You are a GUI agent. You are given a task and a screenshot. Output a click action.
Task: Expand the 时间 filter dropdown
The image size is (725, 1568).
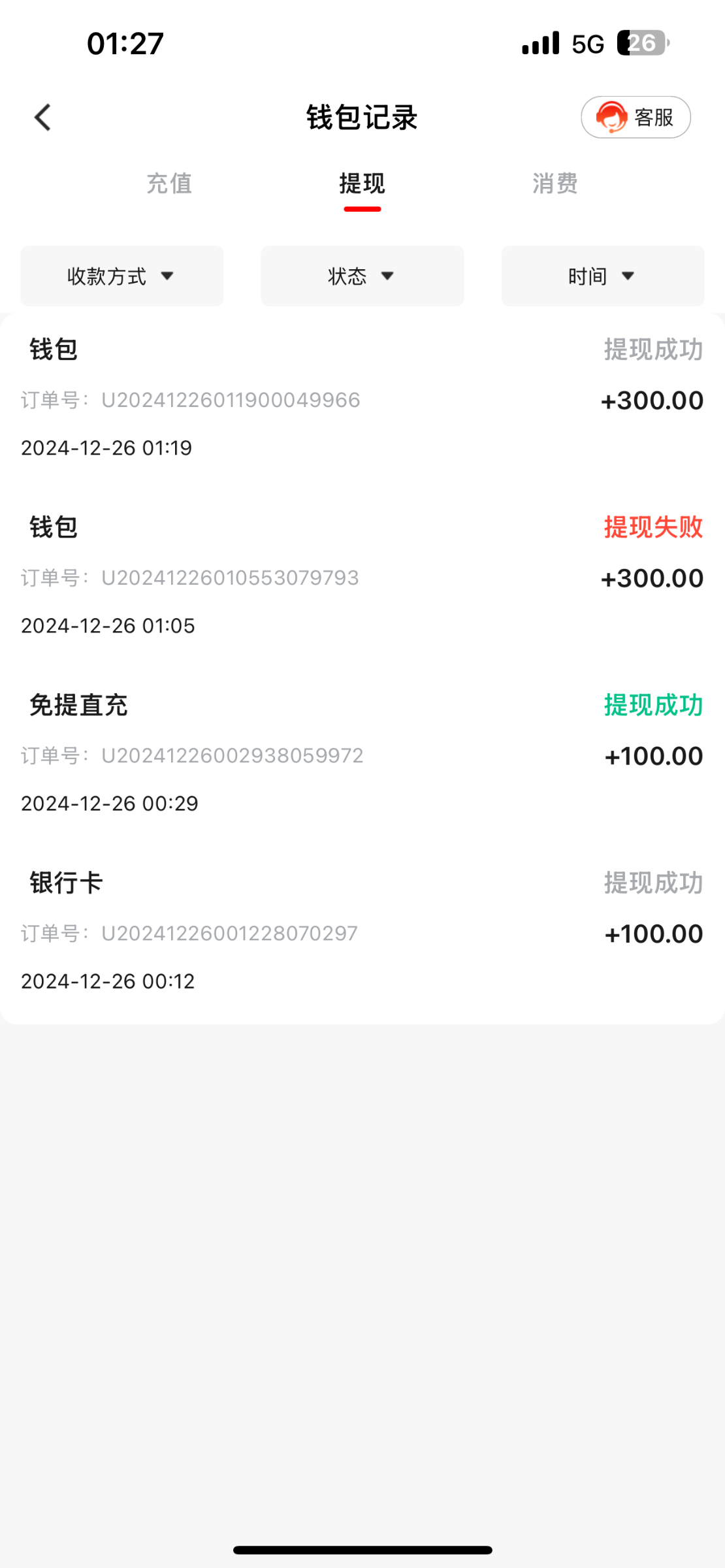coord(602,276)
